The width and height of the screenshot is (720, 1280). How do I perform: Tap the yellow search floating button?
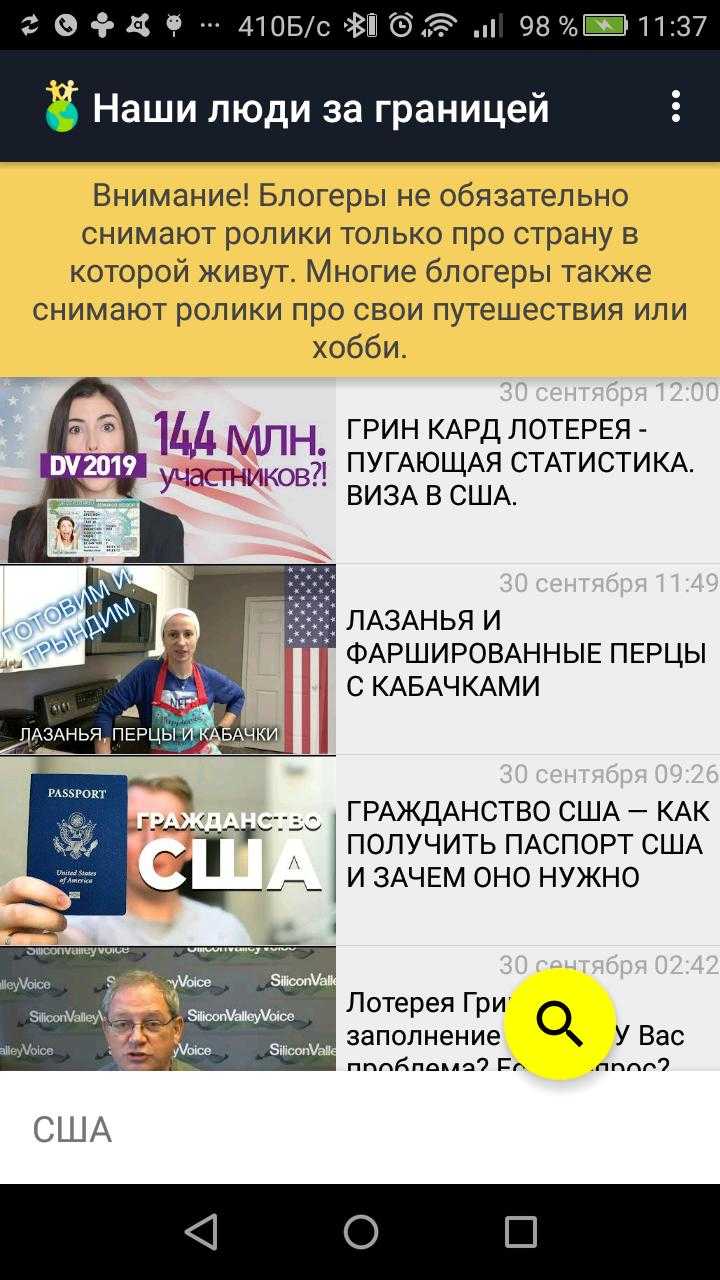click(x=559, y=1024)
